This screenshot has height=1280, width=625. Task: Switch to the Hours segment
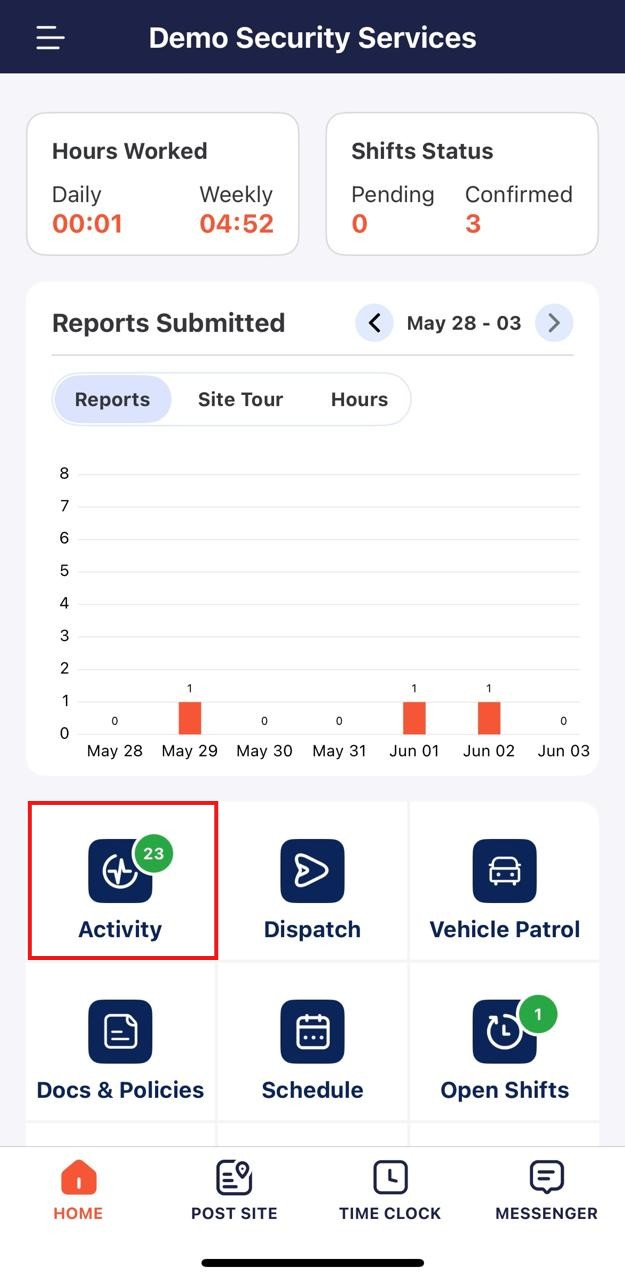pyautogui.click(x=359, y=400)
